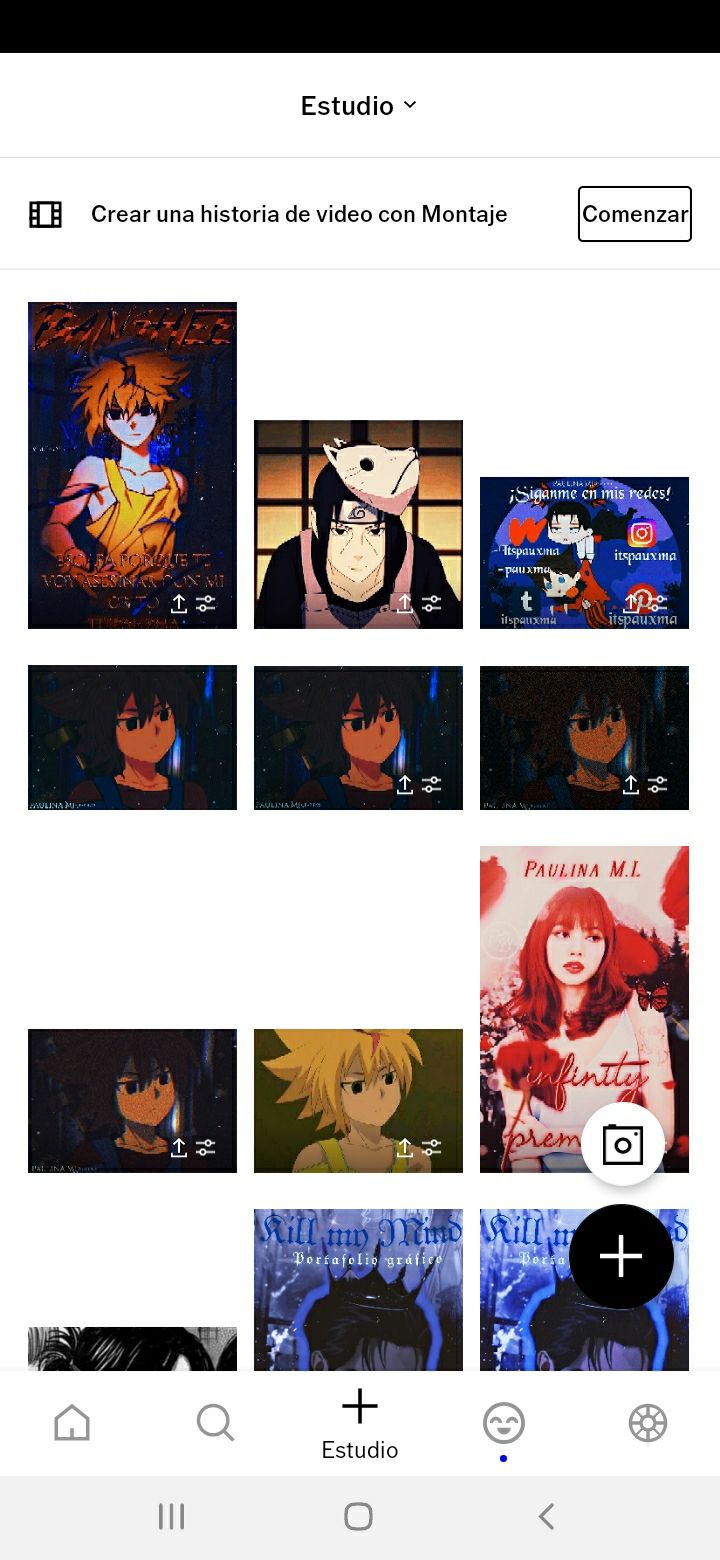Open the 'Síganme en mis redes' image
Screen dimensions: 720x1560
tap(584, 540)
